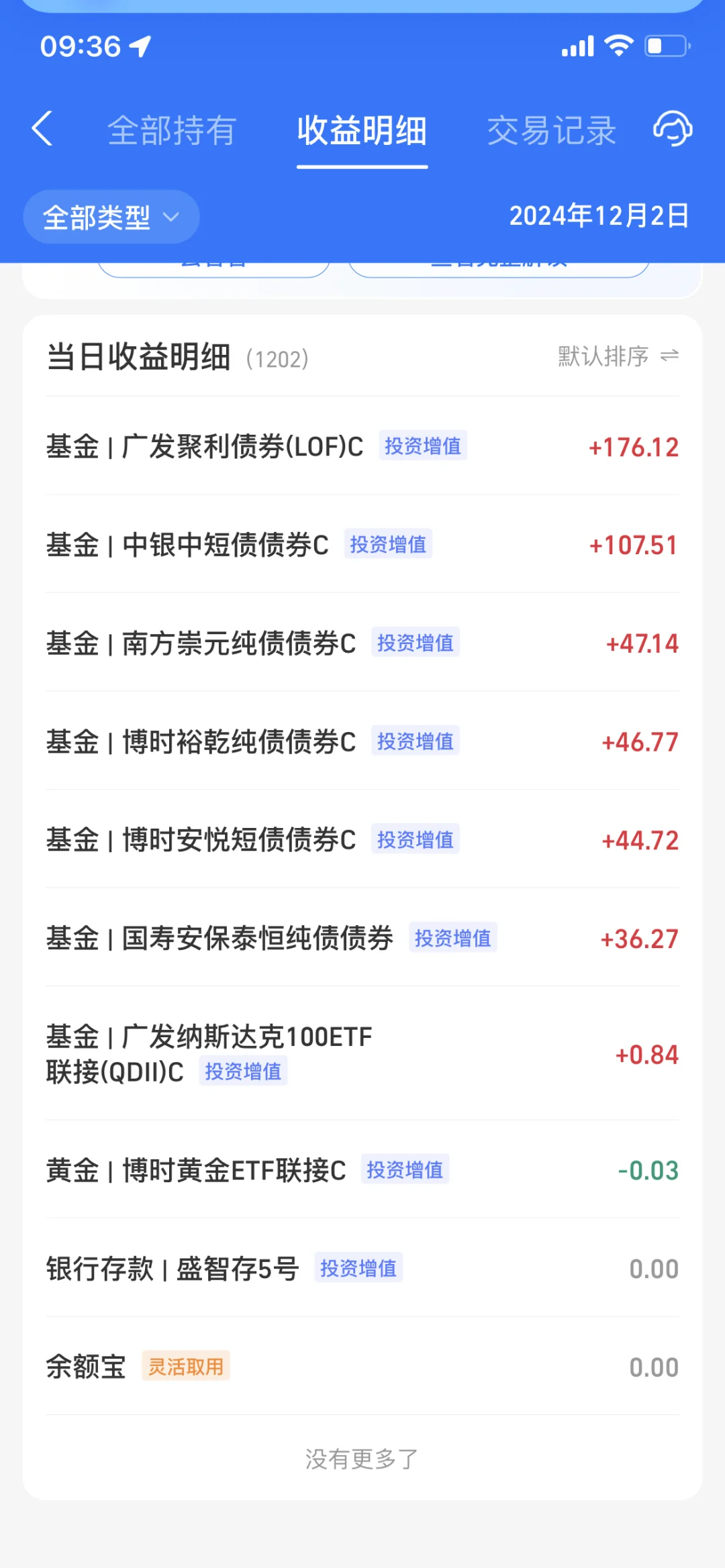
Task: Open the 博时裕乾纯债债券C entry
Action: click(x=362, y=741)
